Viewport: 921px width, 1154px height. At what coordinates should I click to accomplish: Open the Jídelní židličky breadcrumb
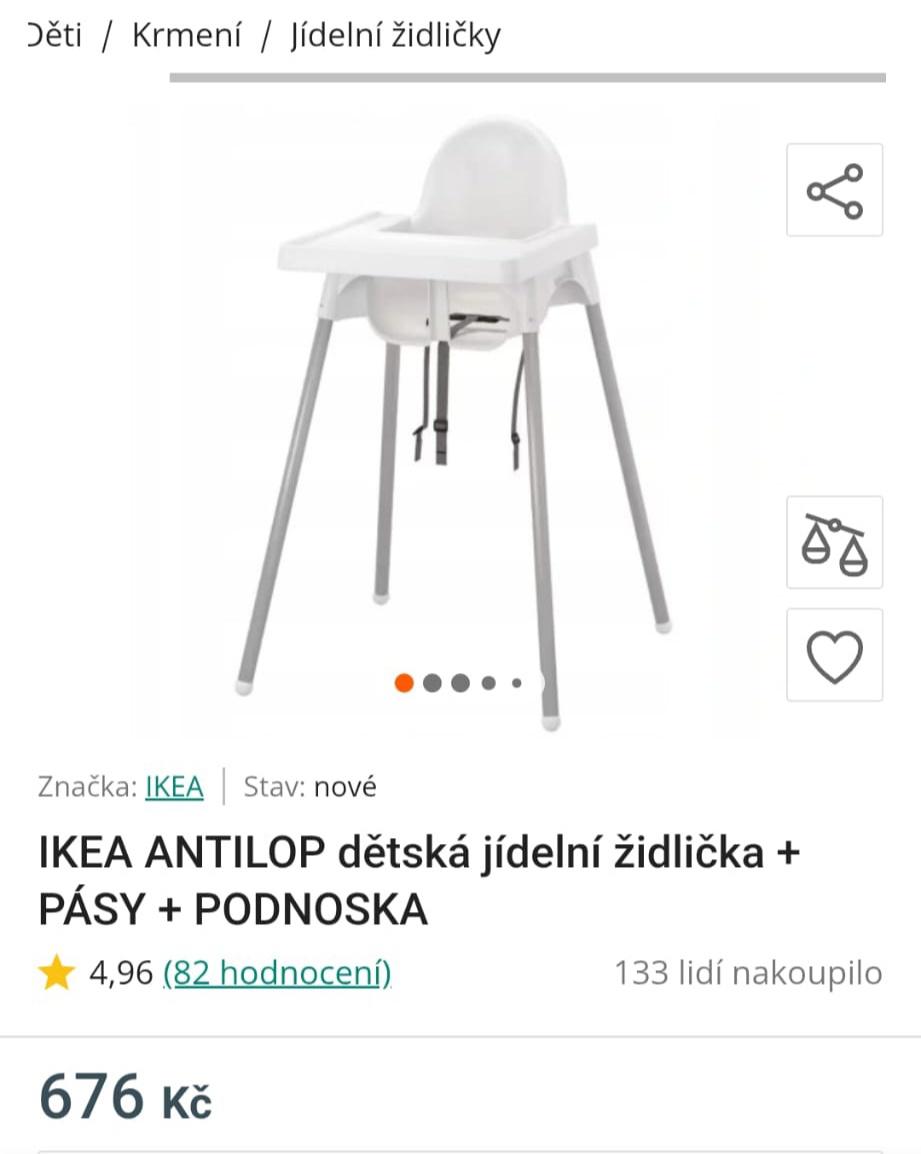[395, 36]
